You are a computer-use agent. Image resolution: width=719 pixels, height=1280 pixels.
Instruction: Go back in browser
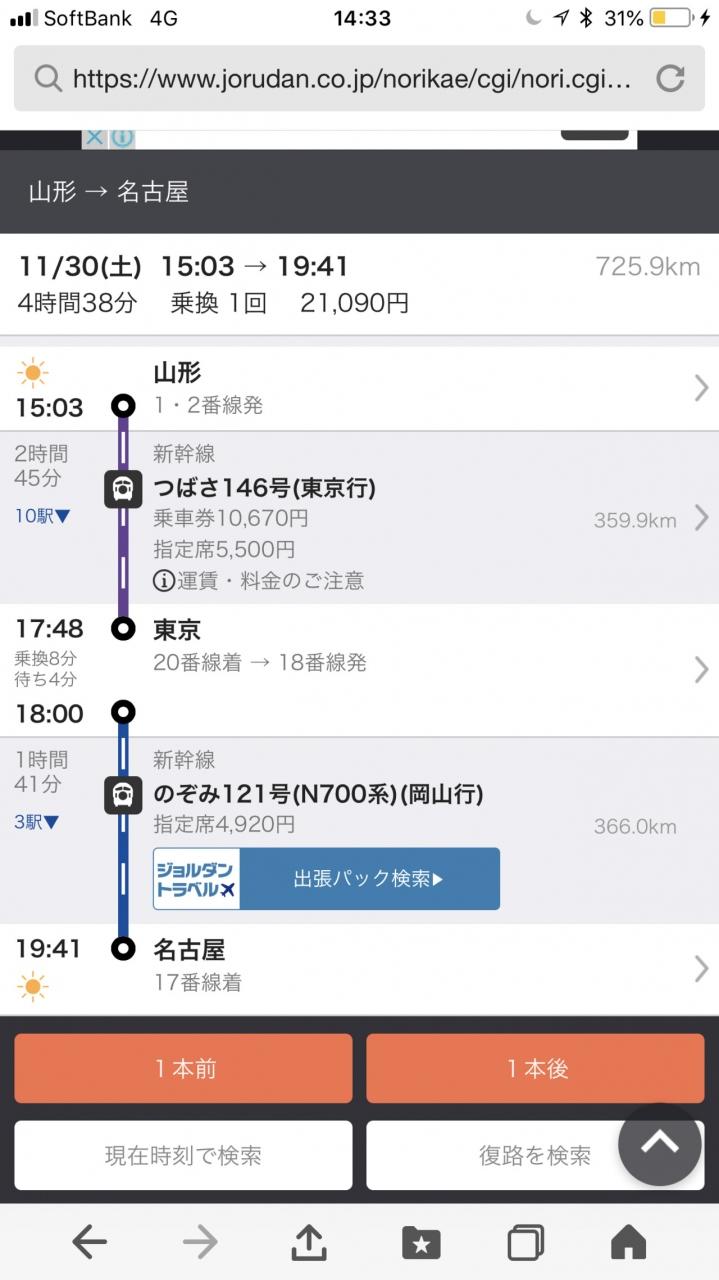coord(90,1242)
